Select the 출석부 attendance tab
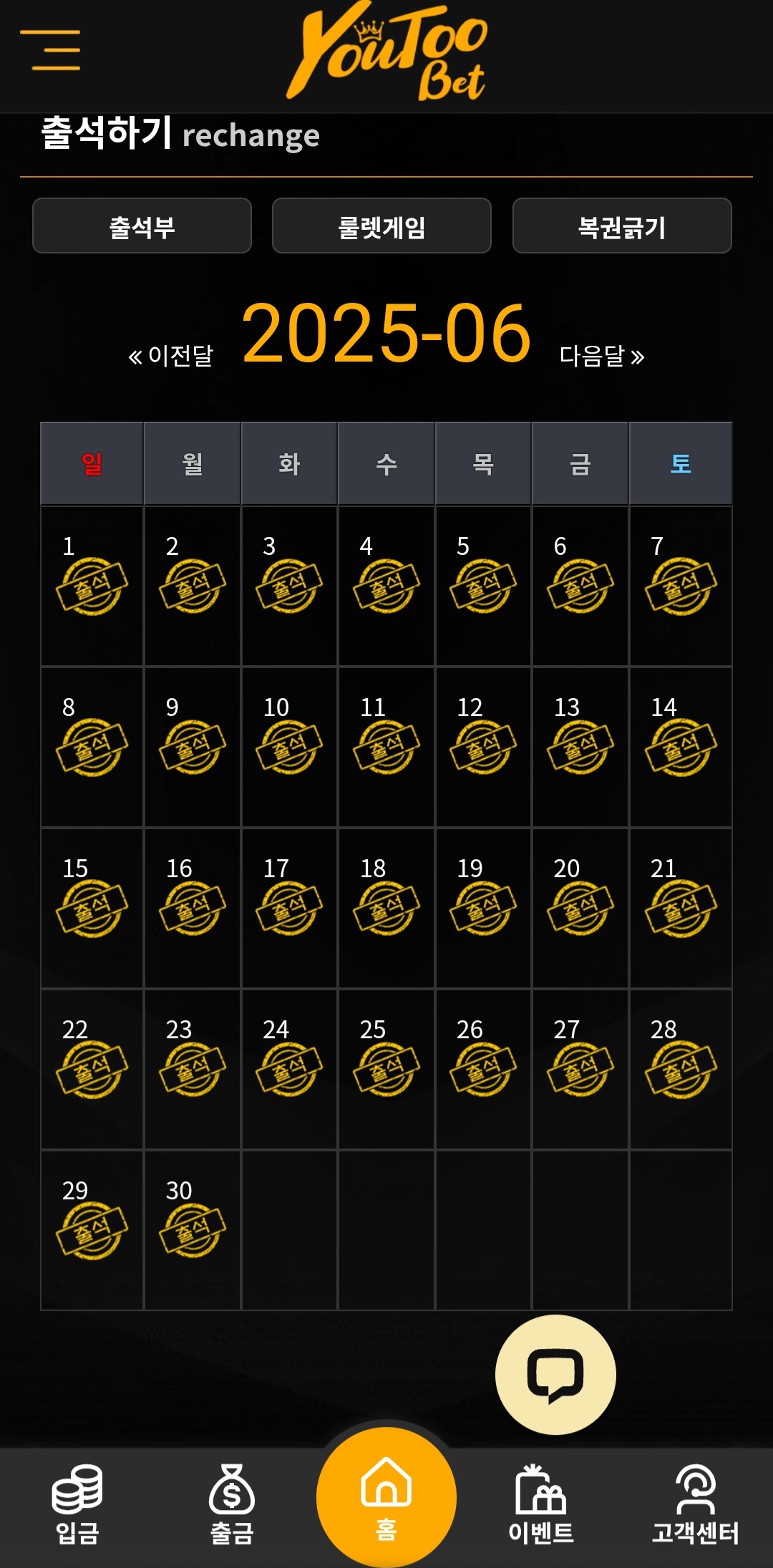This screenshot has height=1568, width=773. click(142, 226)
